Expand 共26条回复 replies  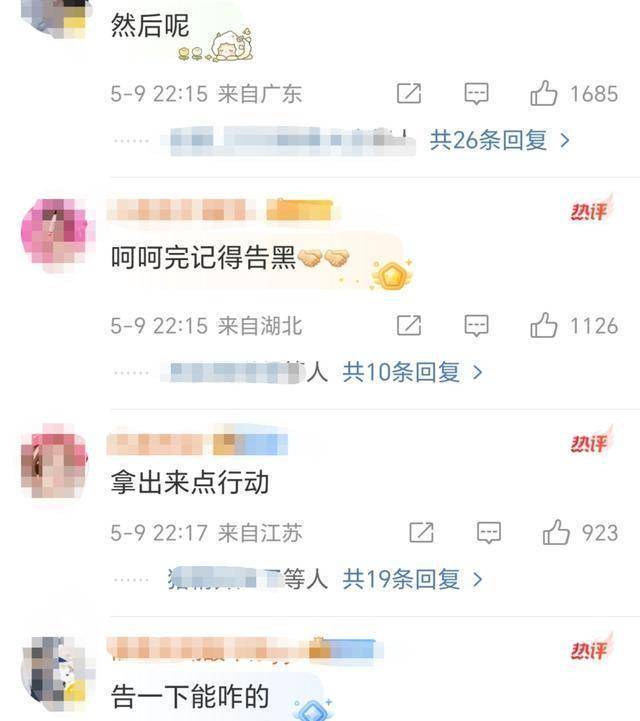pos(499,140)
